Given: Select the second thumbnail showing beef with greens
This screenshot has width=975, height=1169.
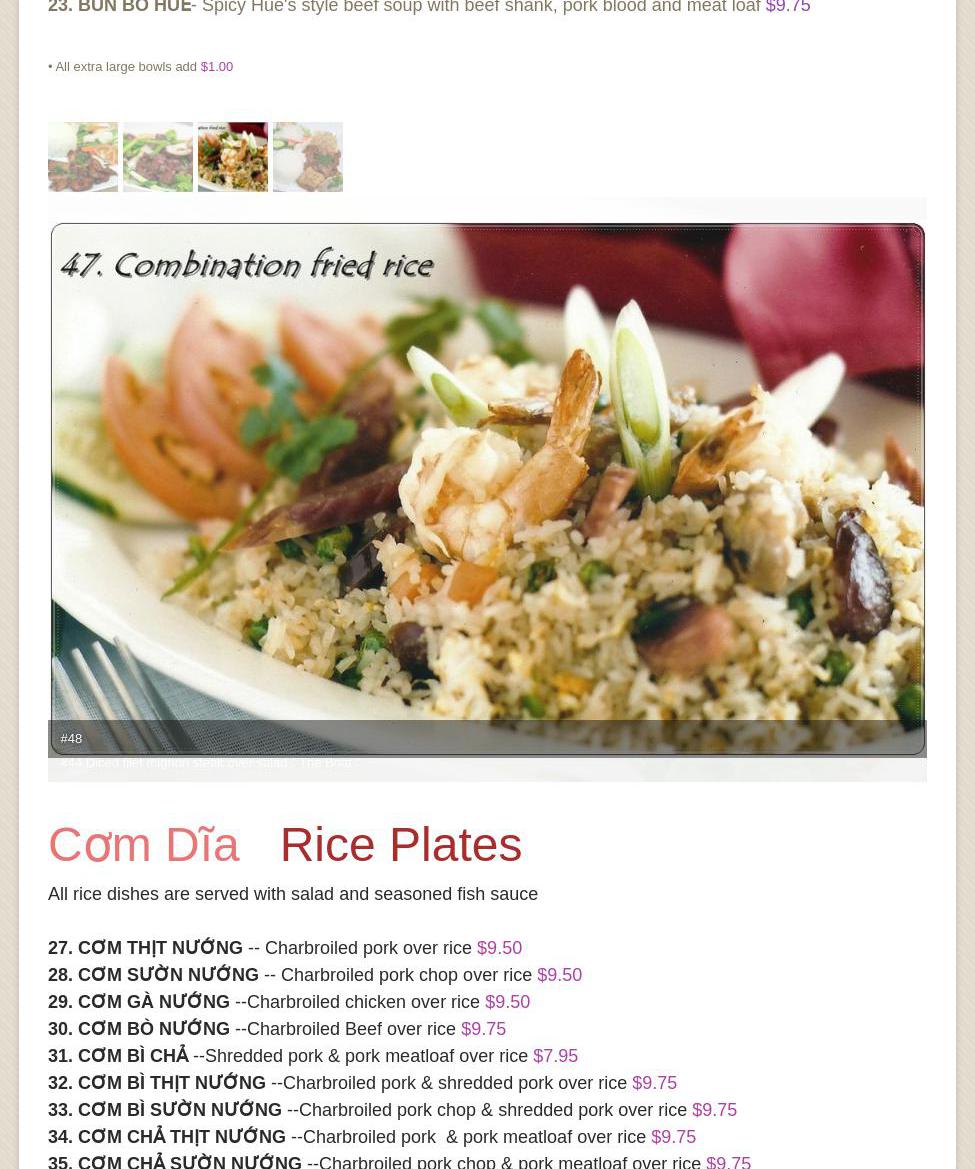Looking at the screenshot, I should click(x=158, y=157).
